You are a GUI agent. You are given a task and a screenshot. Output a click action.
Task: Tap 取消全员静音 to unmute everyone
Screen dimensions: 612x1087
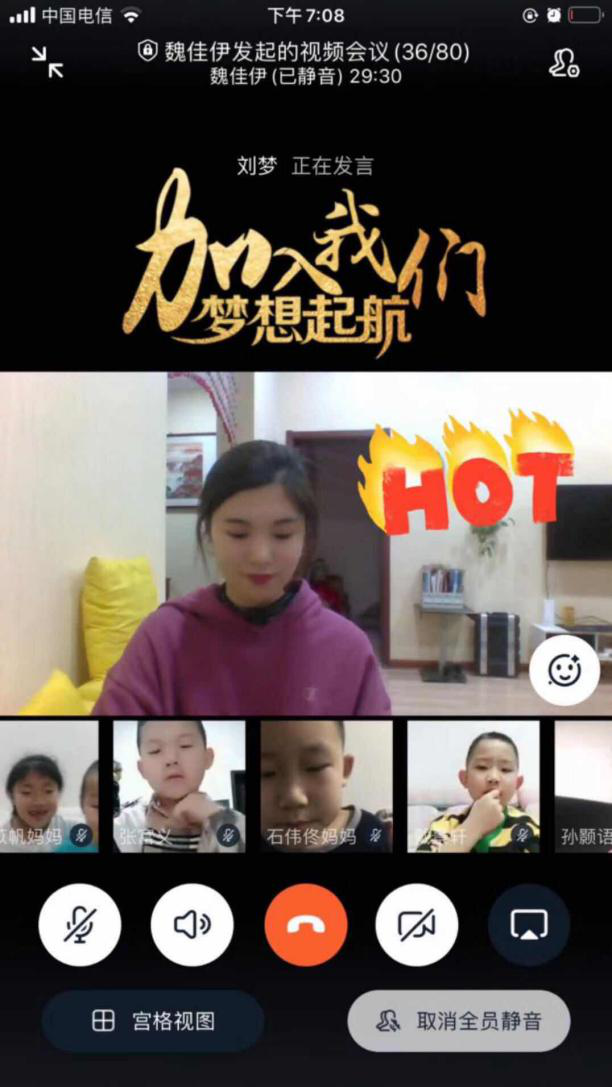point(459,1021)
